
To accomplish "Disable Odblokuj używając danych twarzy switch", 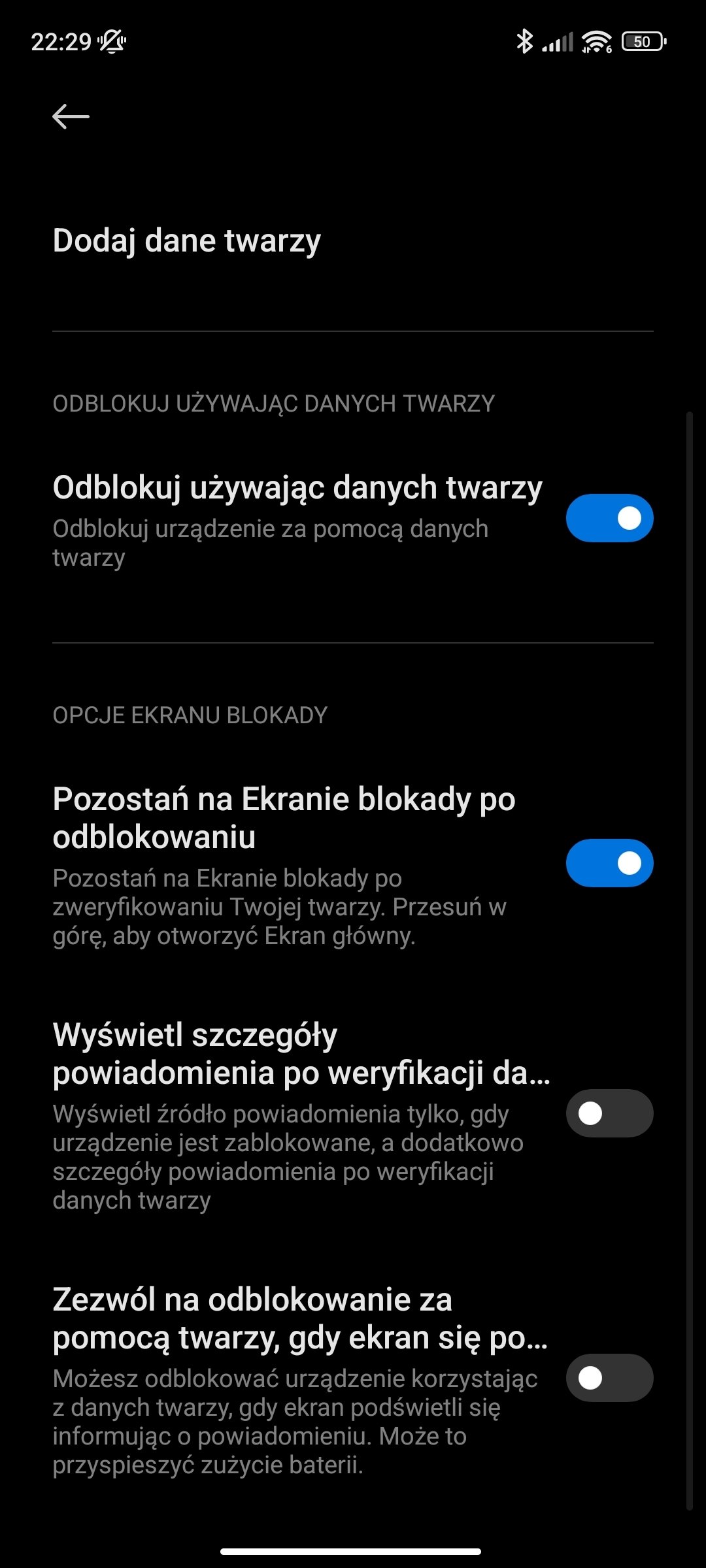I will point(609,518).
